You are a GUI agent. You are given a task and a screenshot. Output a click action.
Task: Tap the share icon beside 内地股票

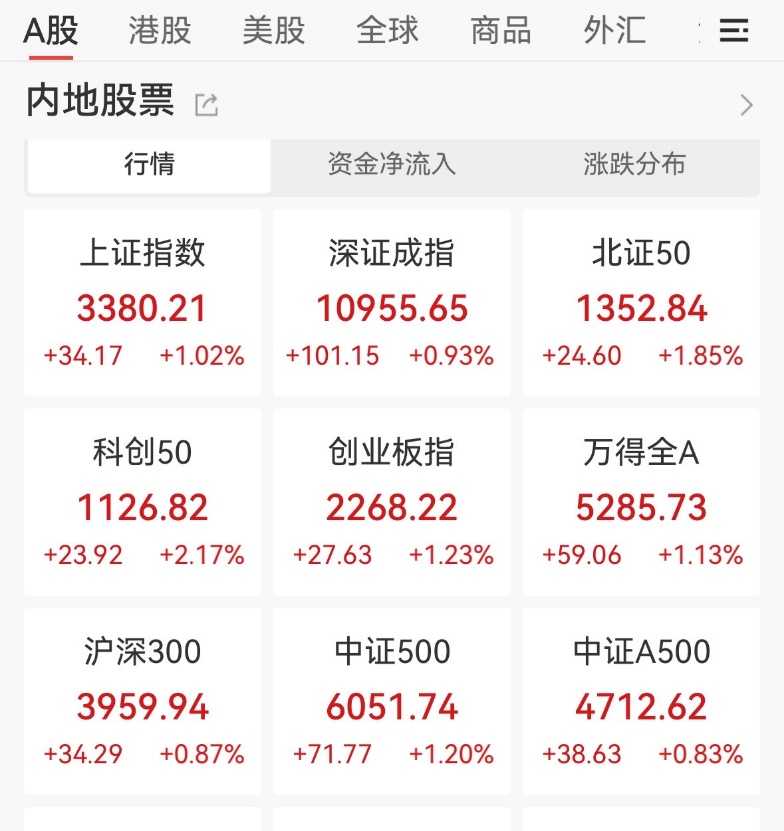pyautogui.click(x=206, y=104)
